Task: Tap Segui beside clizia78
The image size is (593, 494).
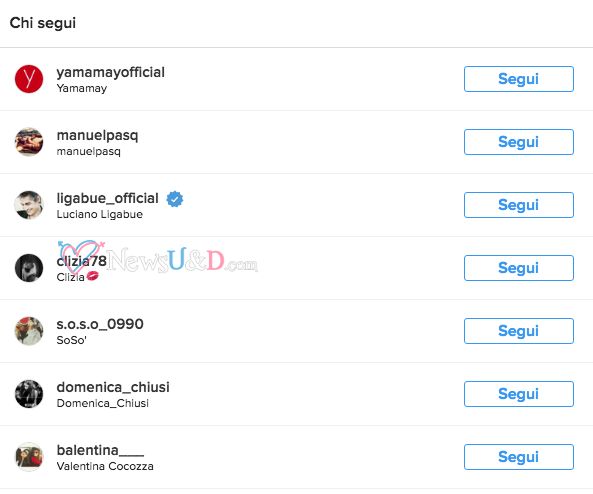Action: (518, 268)
